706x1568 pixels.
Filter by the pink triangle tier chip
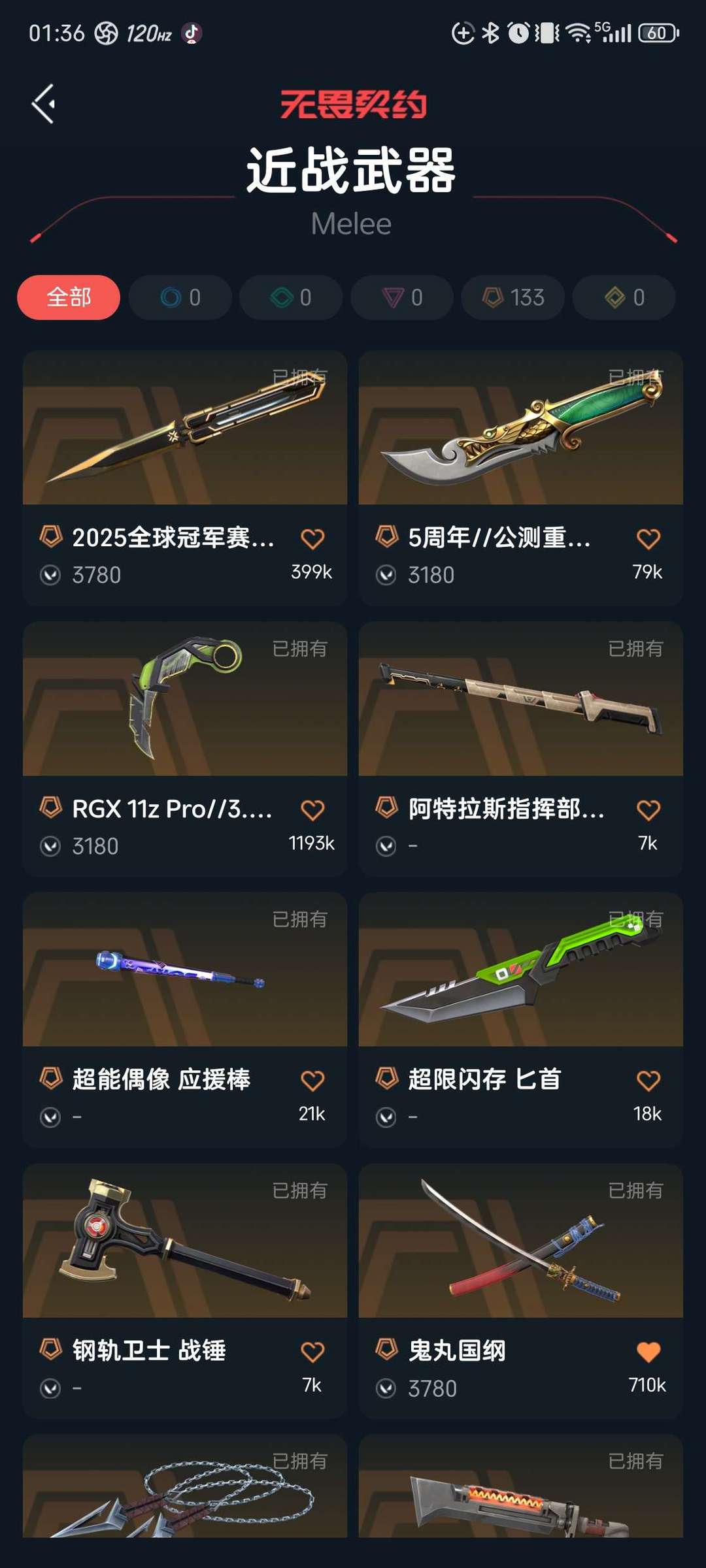pyautogui.click(x=402, y=297)
